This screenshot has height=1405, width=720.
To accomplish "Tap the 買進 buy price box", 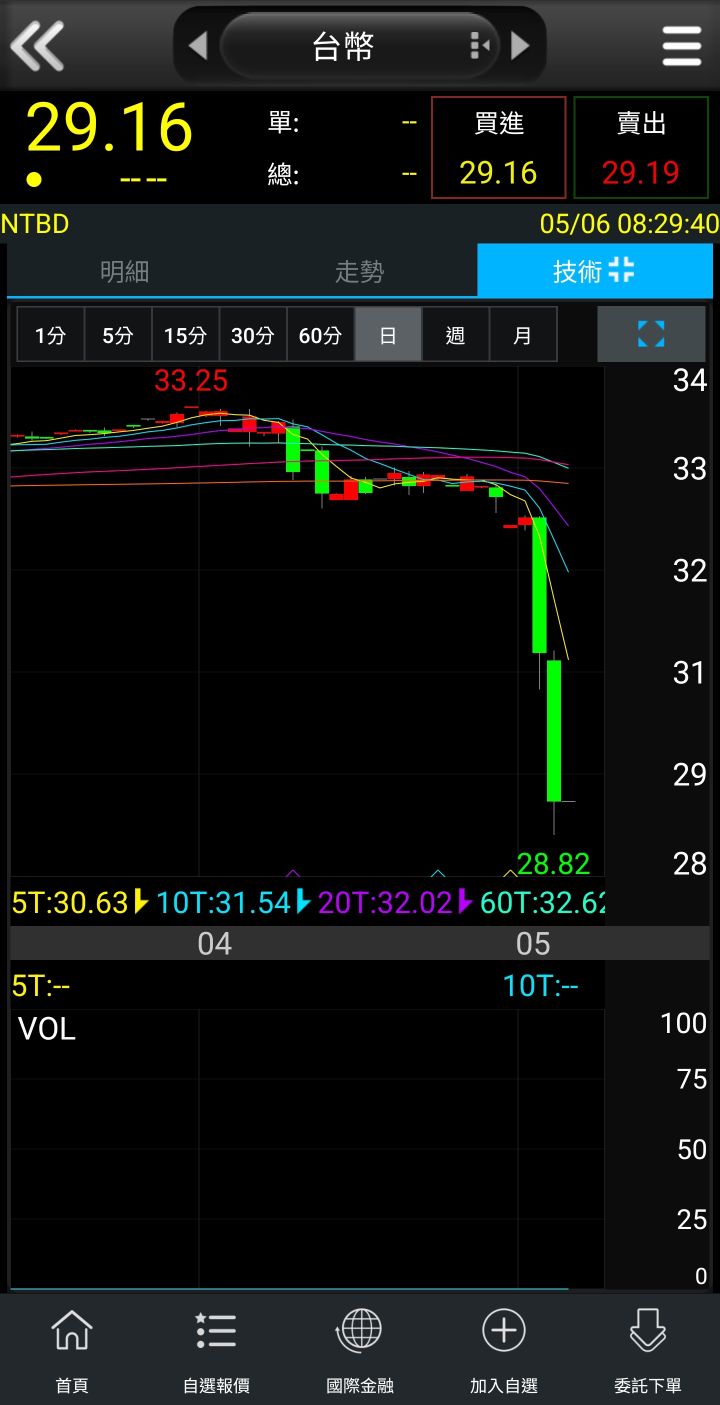I will pyautogui.click(x=498, y=148).
